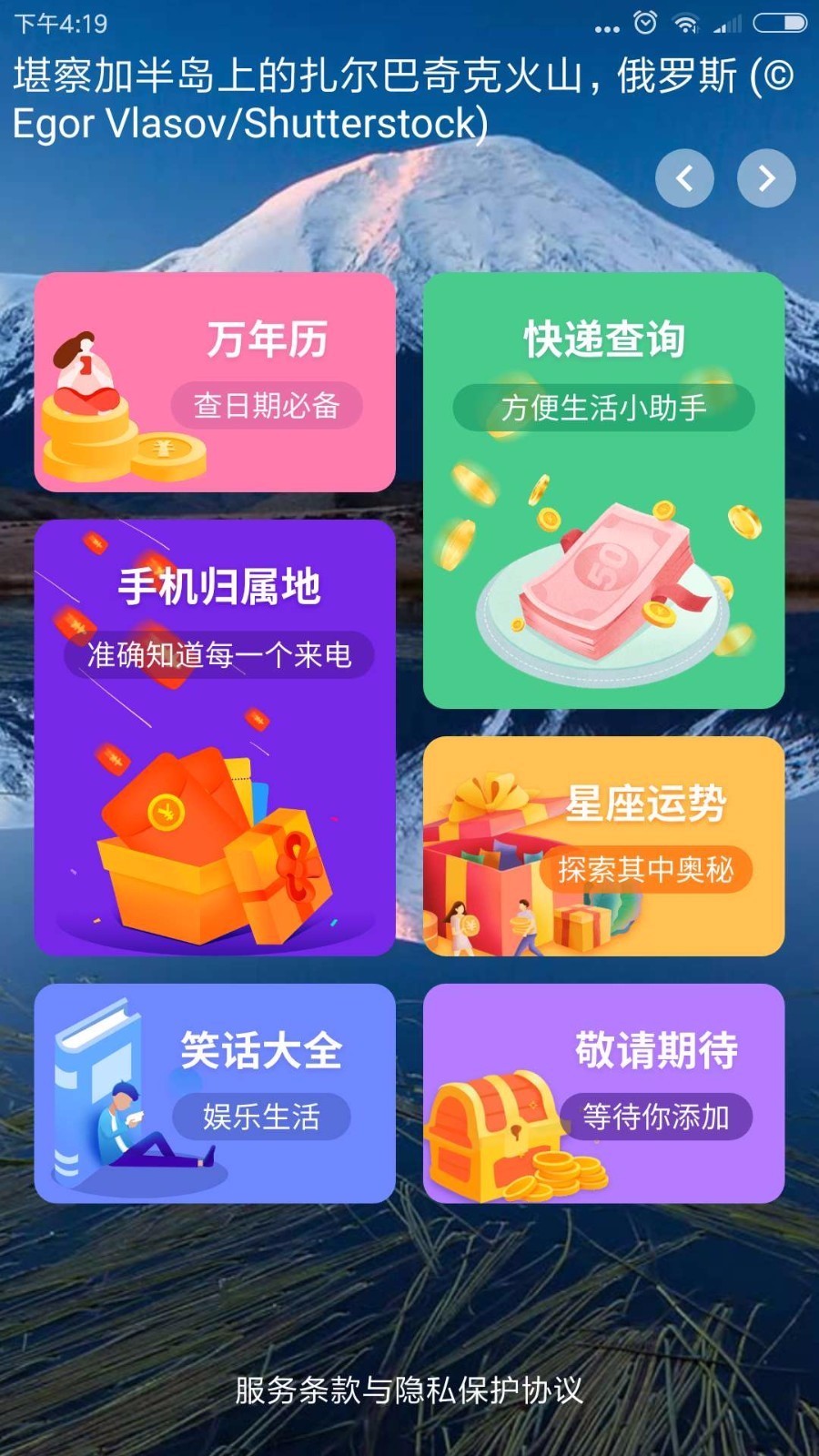Show the next wallpaper using right arrow
This screenshot has height=1456, width=819.
tap(765, 178)
